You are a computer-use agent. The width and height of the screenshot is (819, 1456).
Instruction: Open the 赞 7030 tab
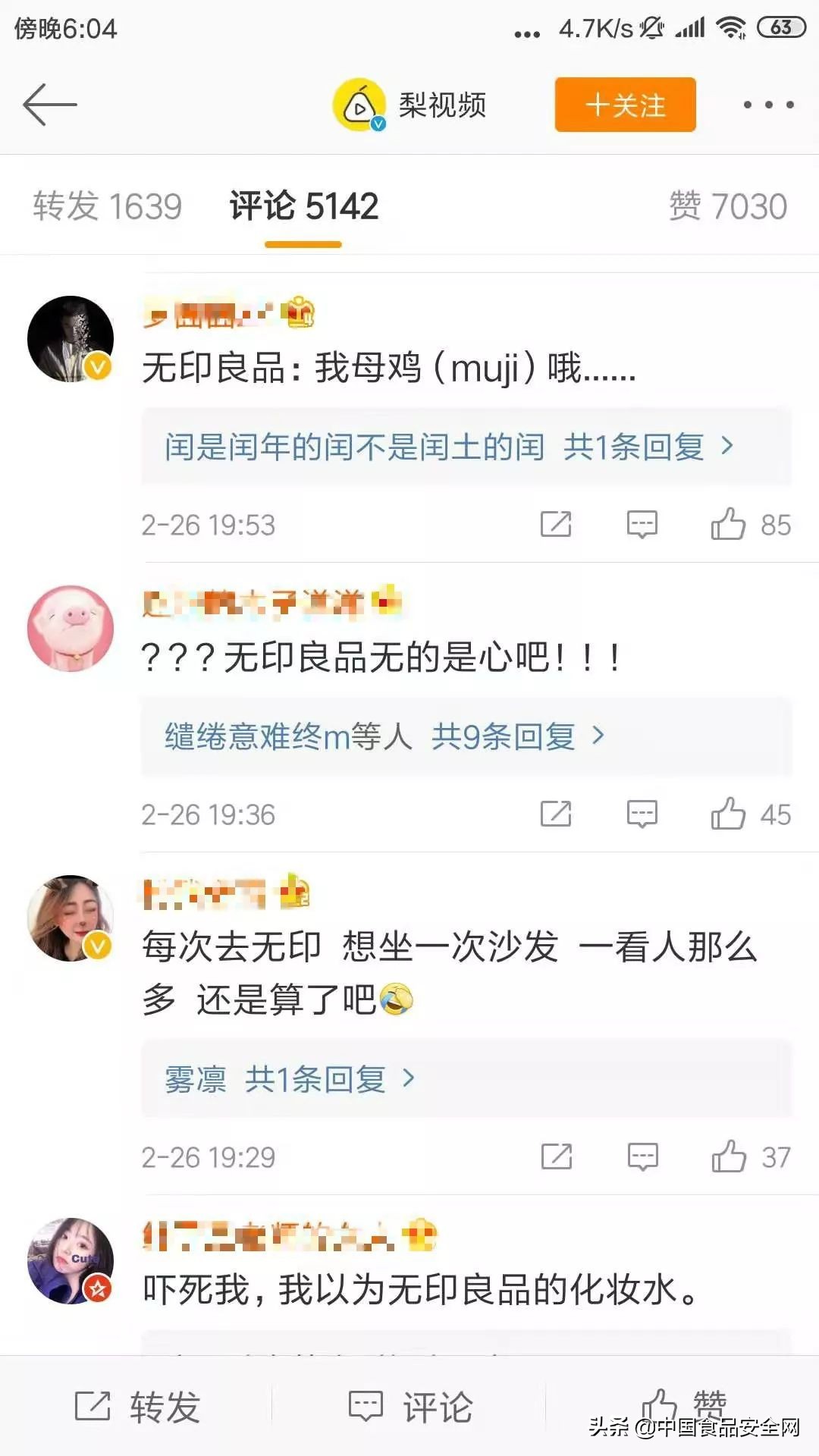point(728,205)
